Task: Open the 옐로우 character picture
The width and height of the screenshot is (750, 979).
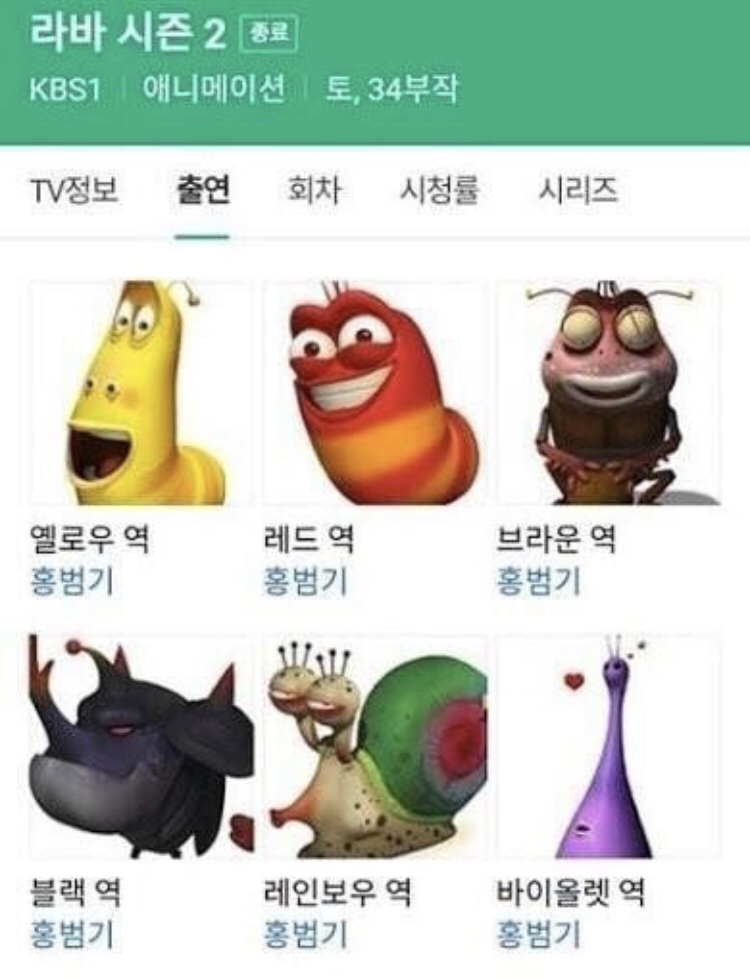Action: (x=141, y=393)
